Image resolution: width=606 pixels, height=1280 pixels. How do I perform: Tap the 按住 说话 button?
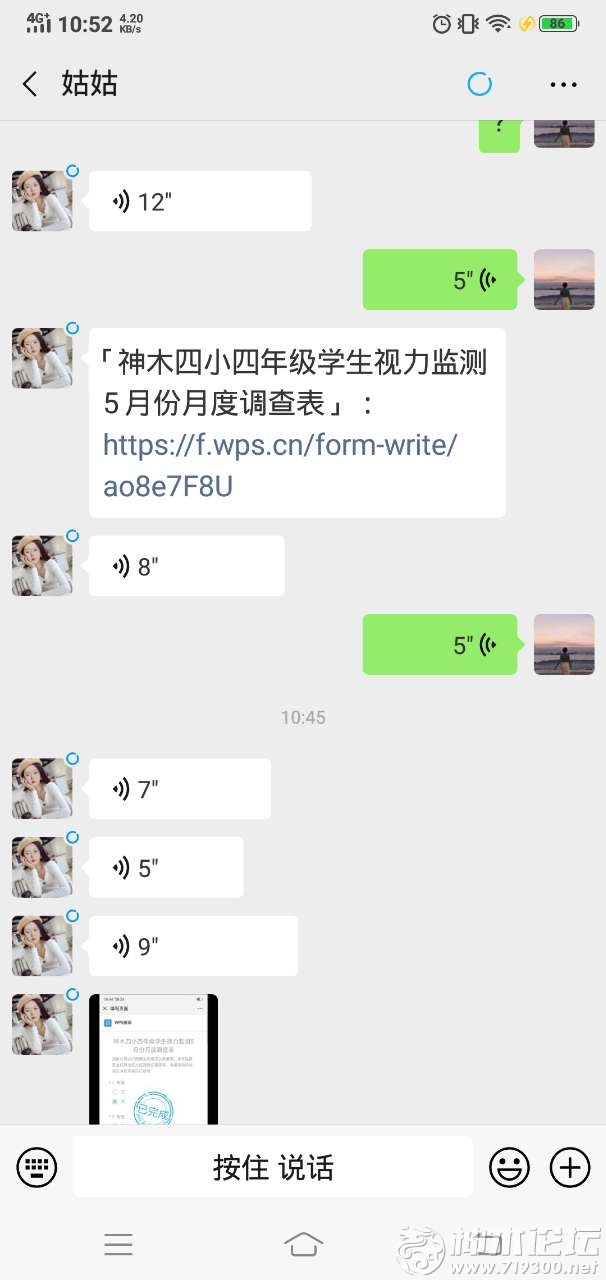point(272,1166)
